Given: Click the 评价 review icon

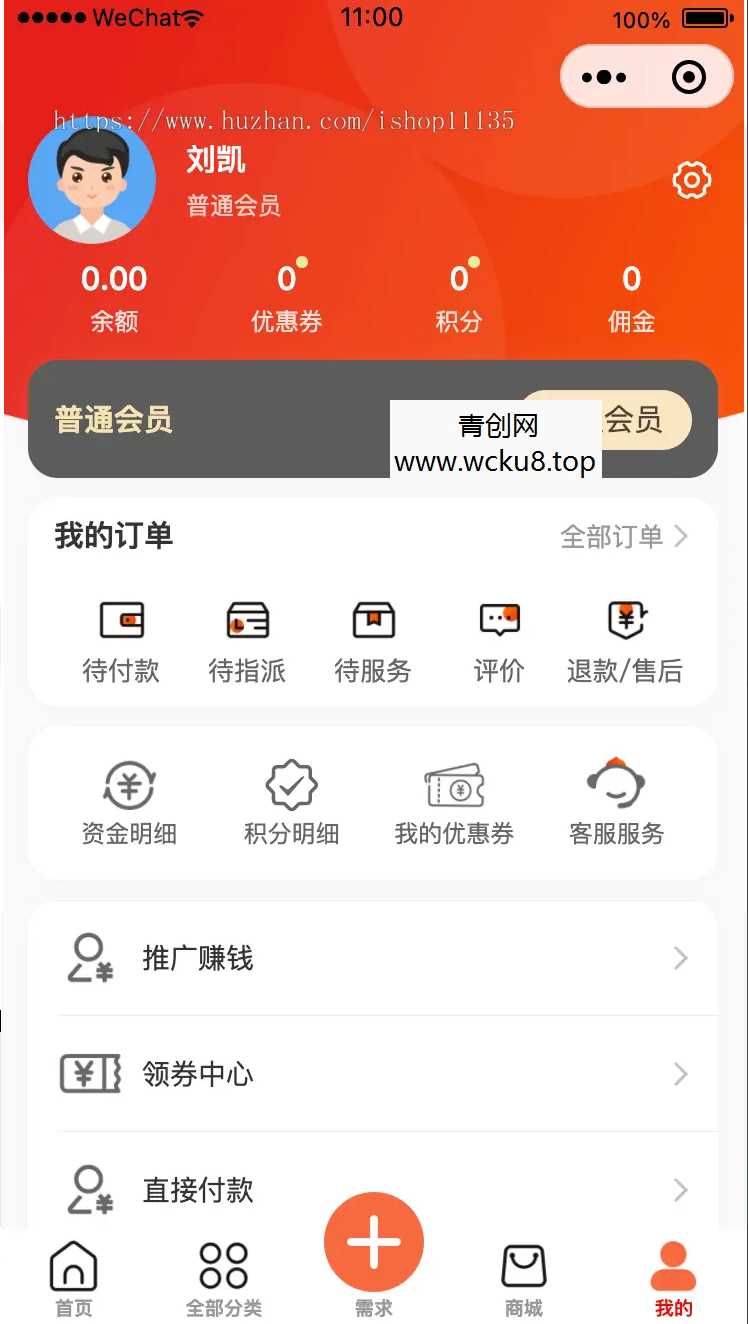Looking at the screenshot, I should pyautogui.click(x=497, y=620).
